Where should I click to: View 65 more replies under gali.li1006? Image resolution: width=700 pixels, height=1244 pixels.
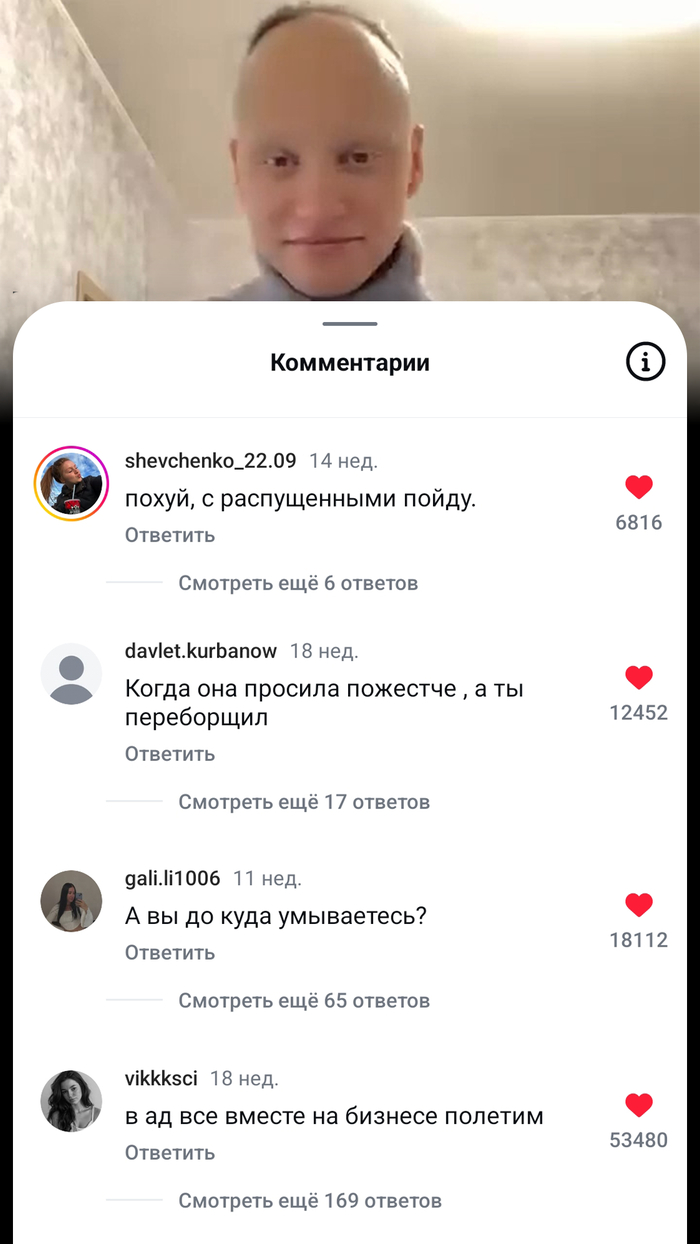pos(303,1001)
